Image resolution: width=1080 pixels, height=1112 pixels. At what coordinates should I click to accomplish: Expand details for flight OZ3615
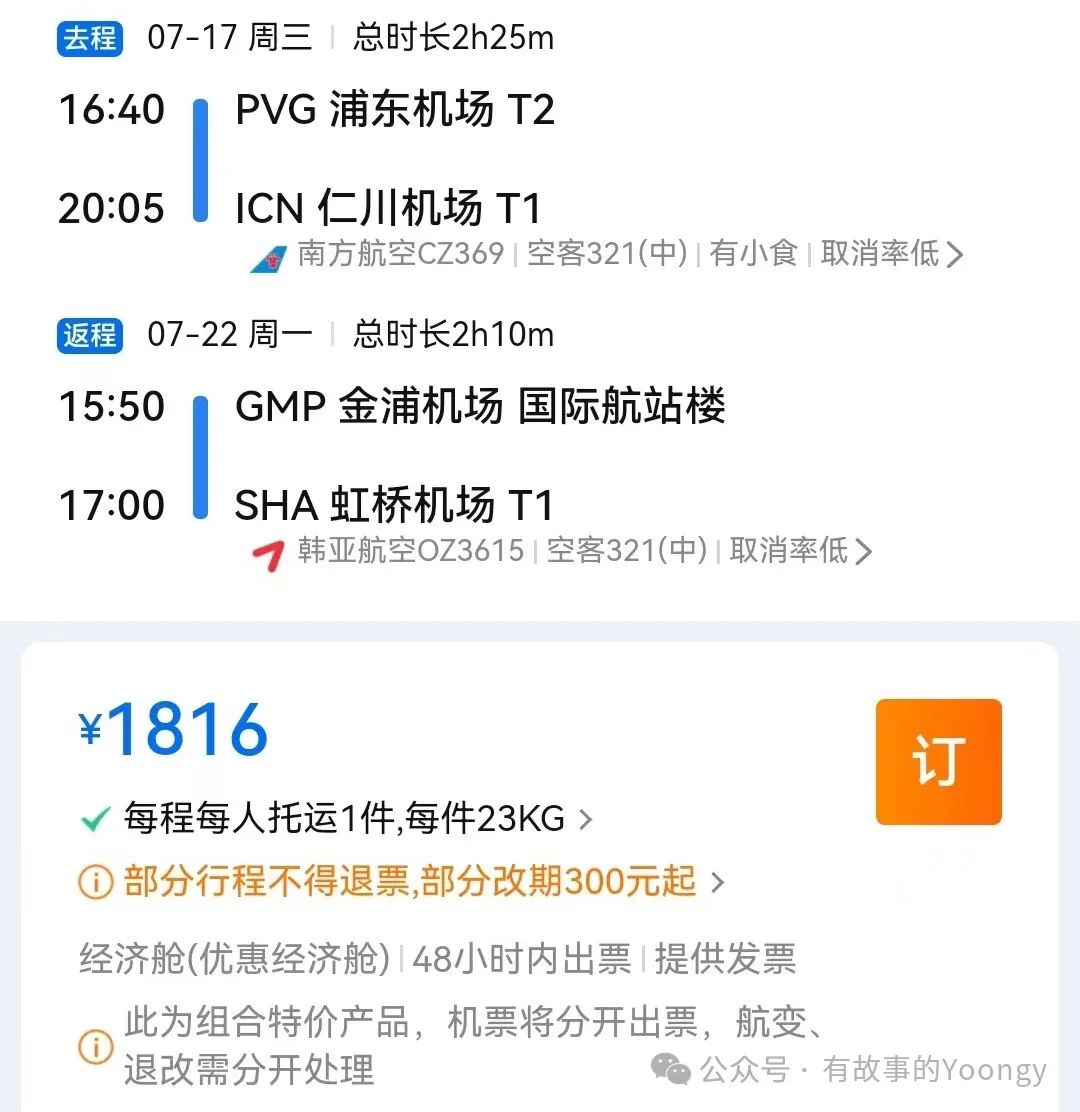pyautogui.click(x=866, y=551)
